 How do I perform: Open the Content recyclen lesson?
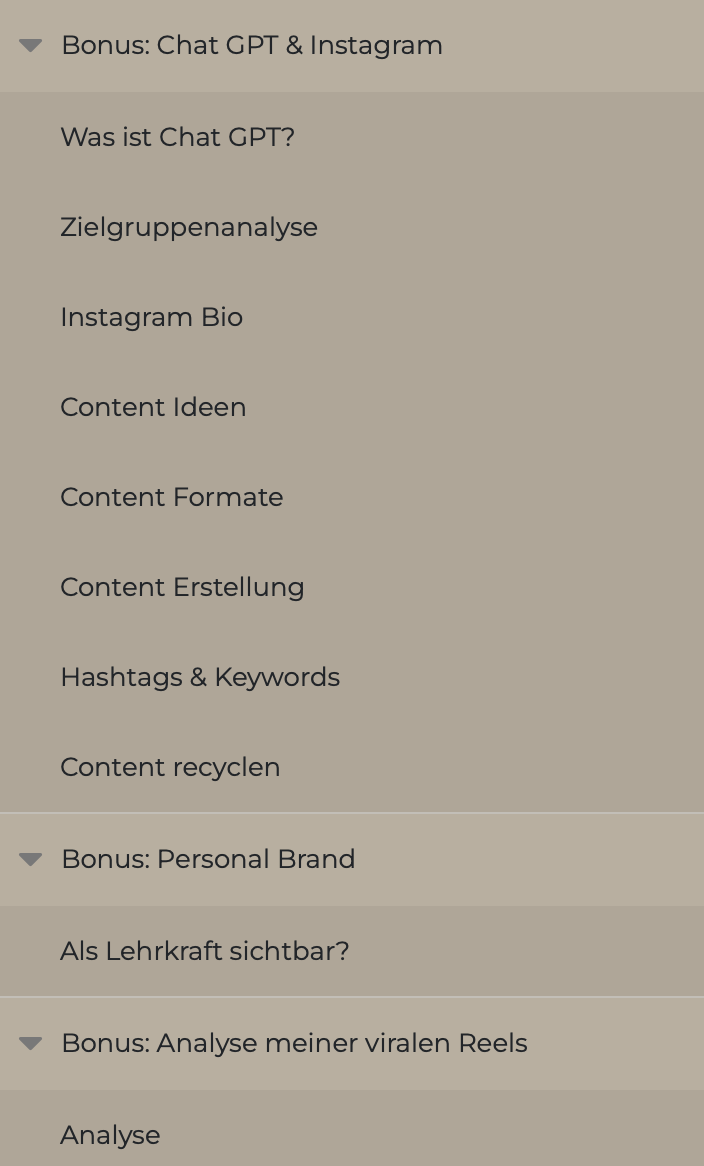[x=170, y=767]
